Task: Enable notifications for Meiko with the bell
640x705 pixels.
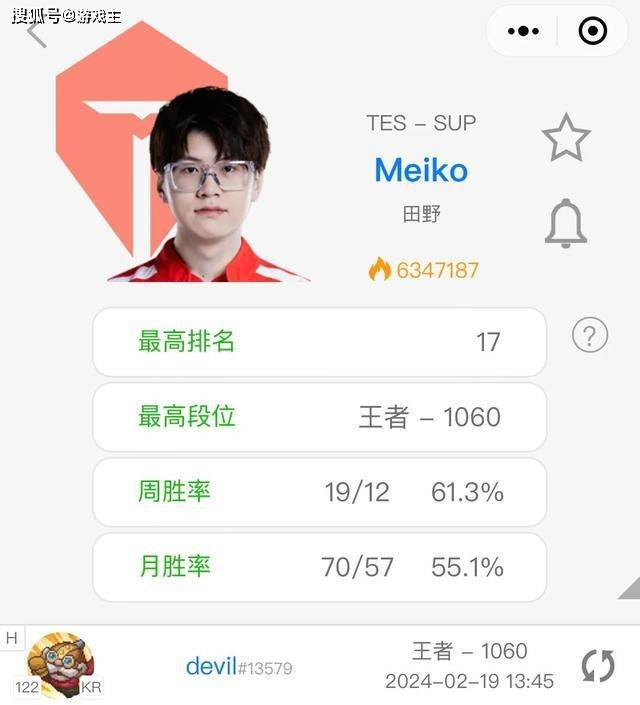Action: (x=565, y=222)
